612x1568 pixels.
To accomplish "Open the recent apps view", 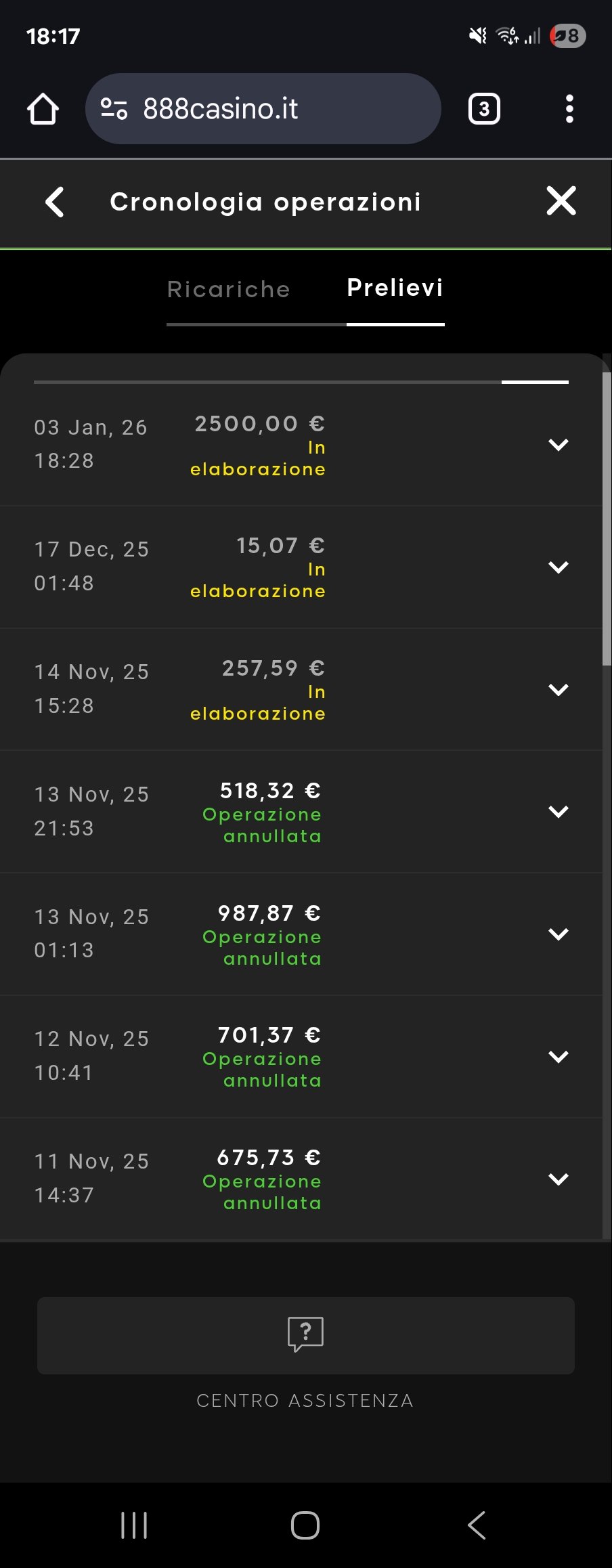I will (134, 1525).
